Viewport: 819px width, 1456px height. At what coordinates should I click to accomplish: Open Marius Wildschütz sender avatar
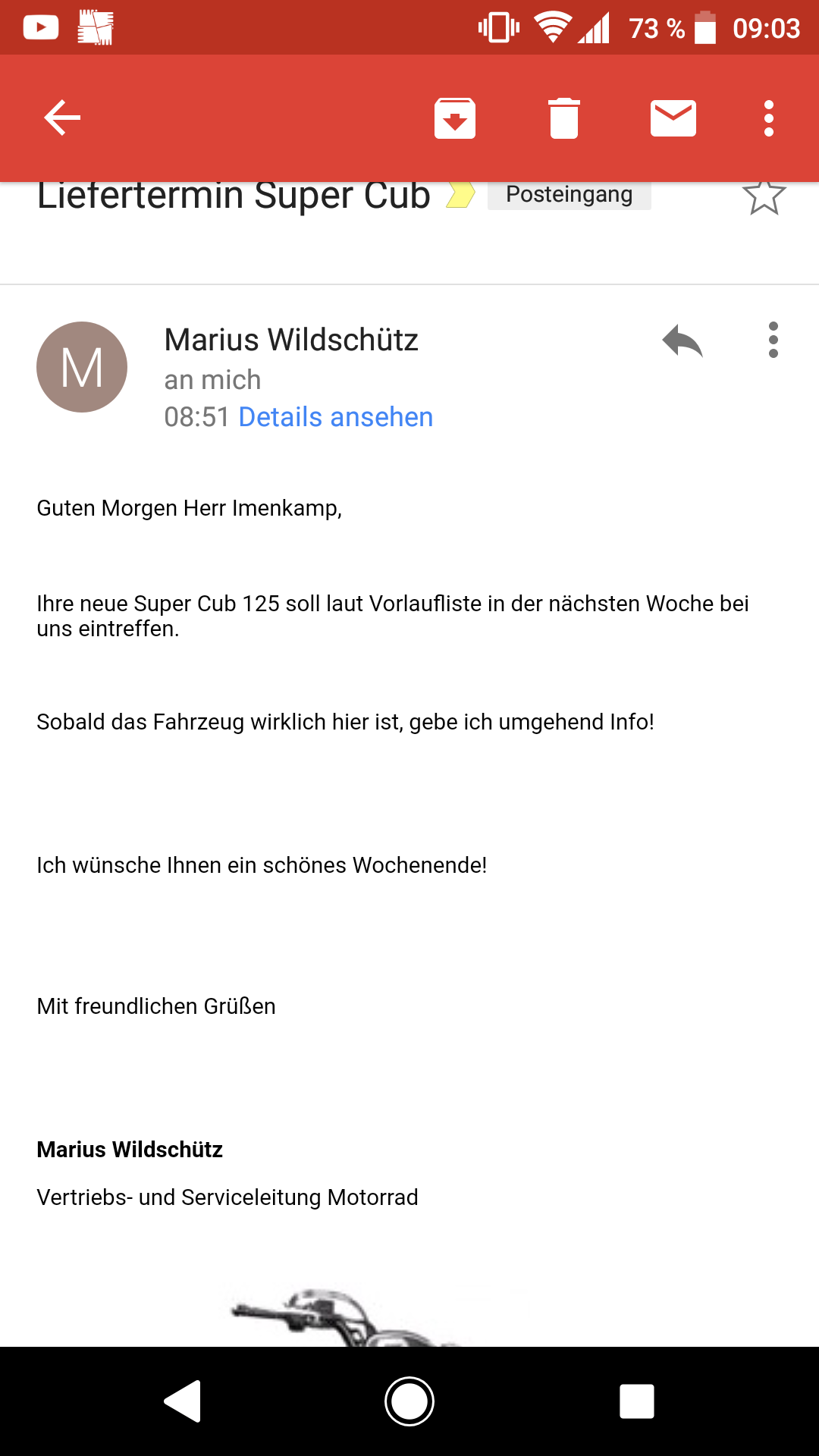coord(82,367)
